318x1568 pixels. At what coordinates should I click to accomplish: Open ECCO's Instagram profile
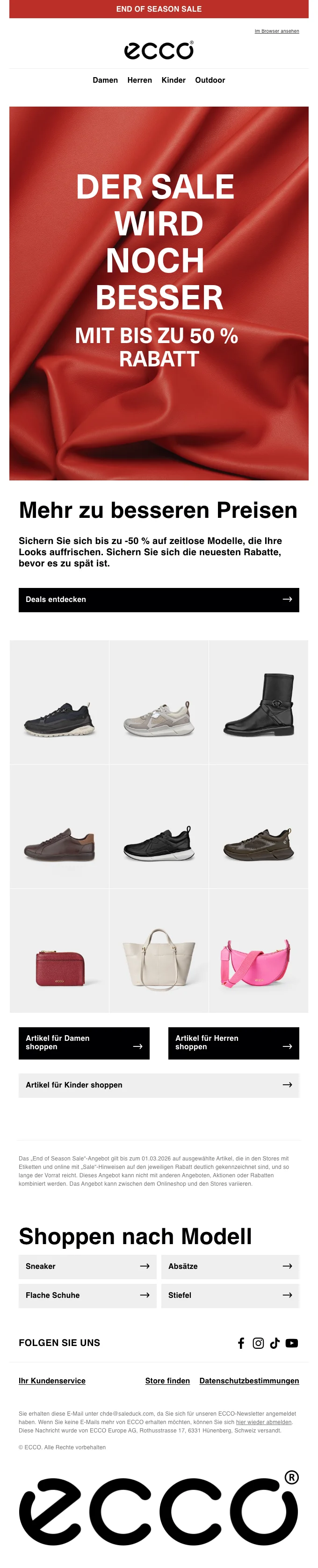(x=258, y=1343)
